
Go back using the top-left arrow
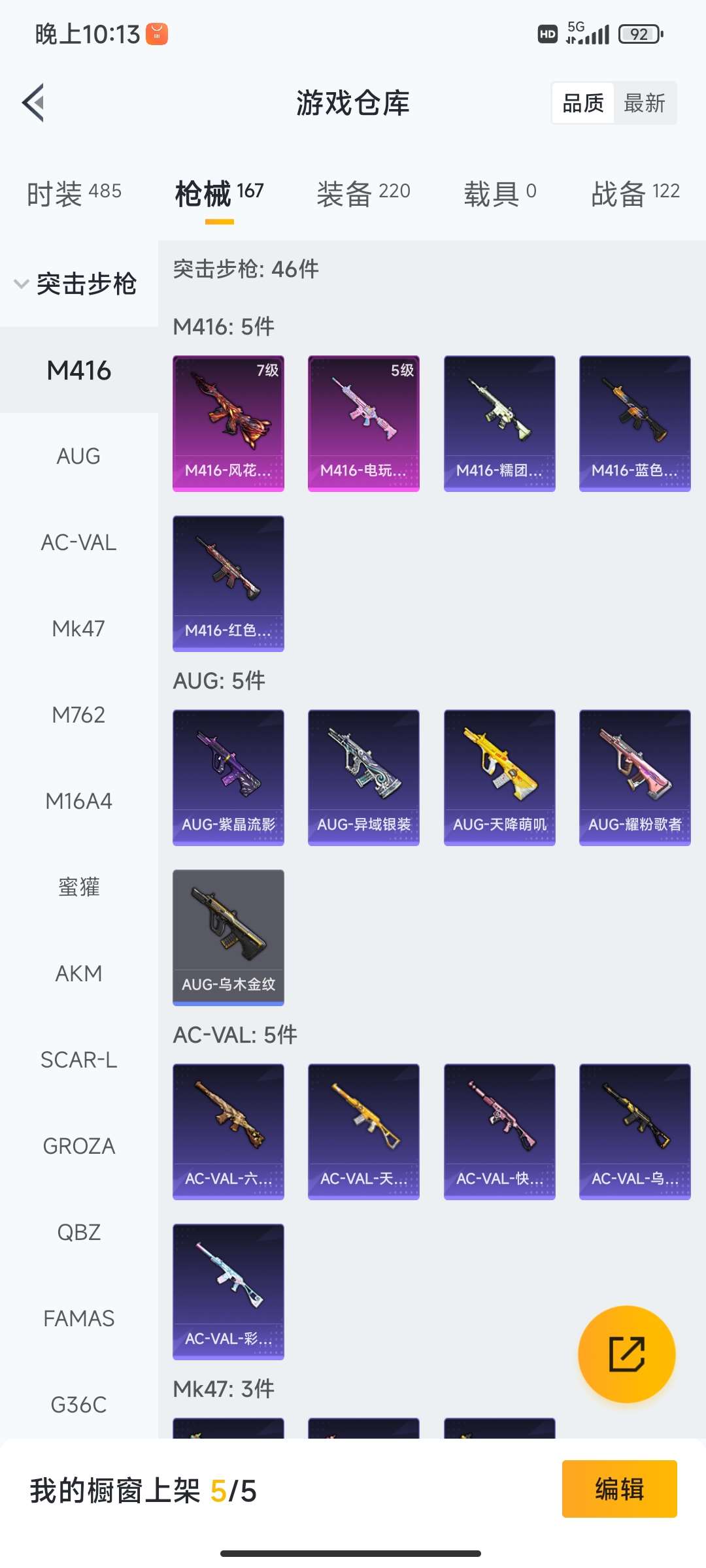tap(34, 103)
